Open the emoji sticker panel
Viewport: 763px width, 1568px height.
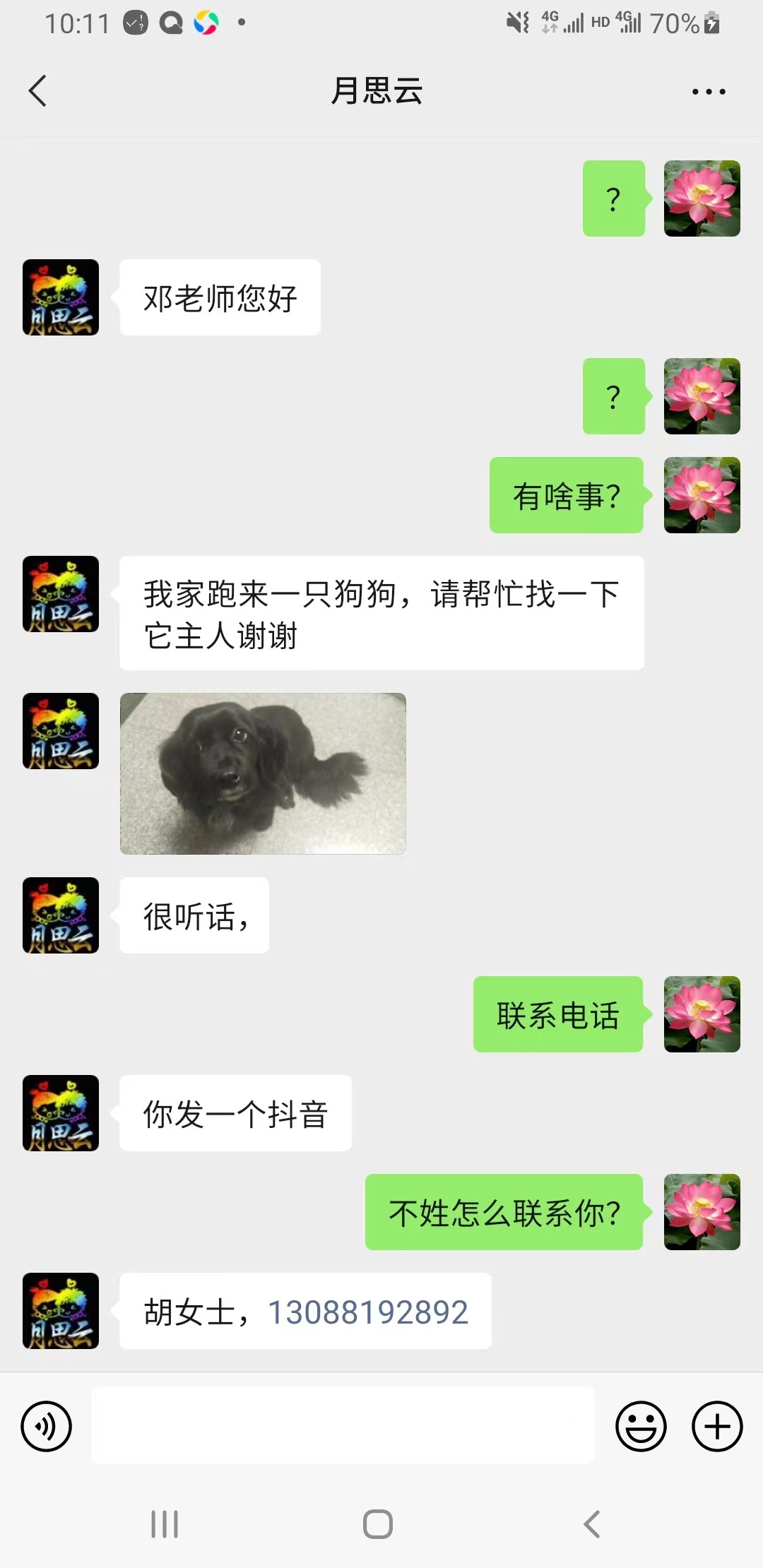click(x=641, y=1426)
